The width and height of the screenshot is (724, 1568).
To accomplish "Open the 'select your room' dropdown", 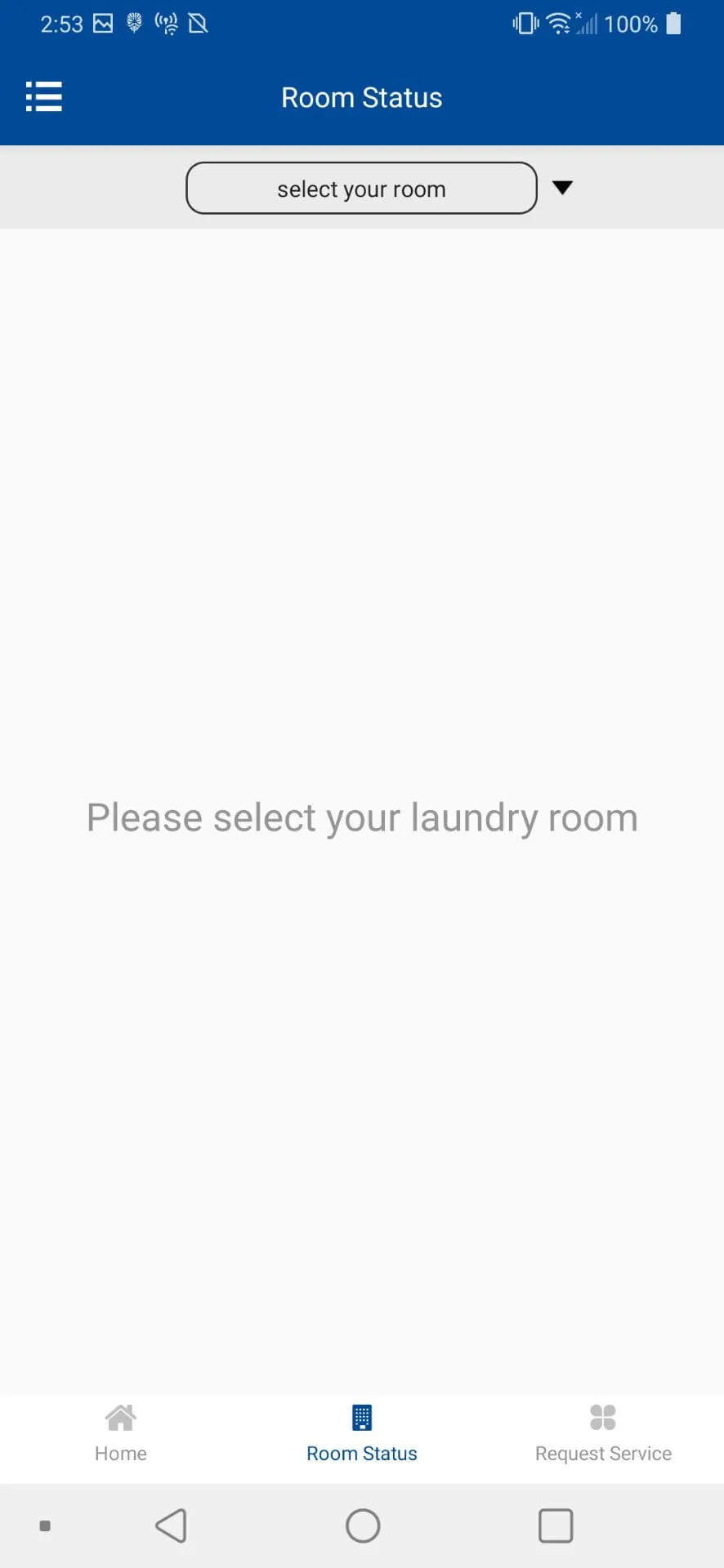I will [361, 189].
